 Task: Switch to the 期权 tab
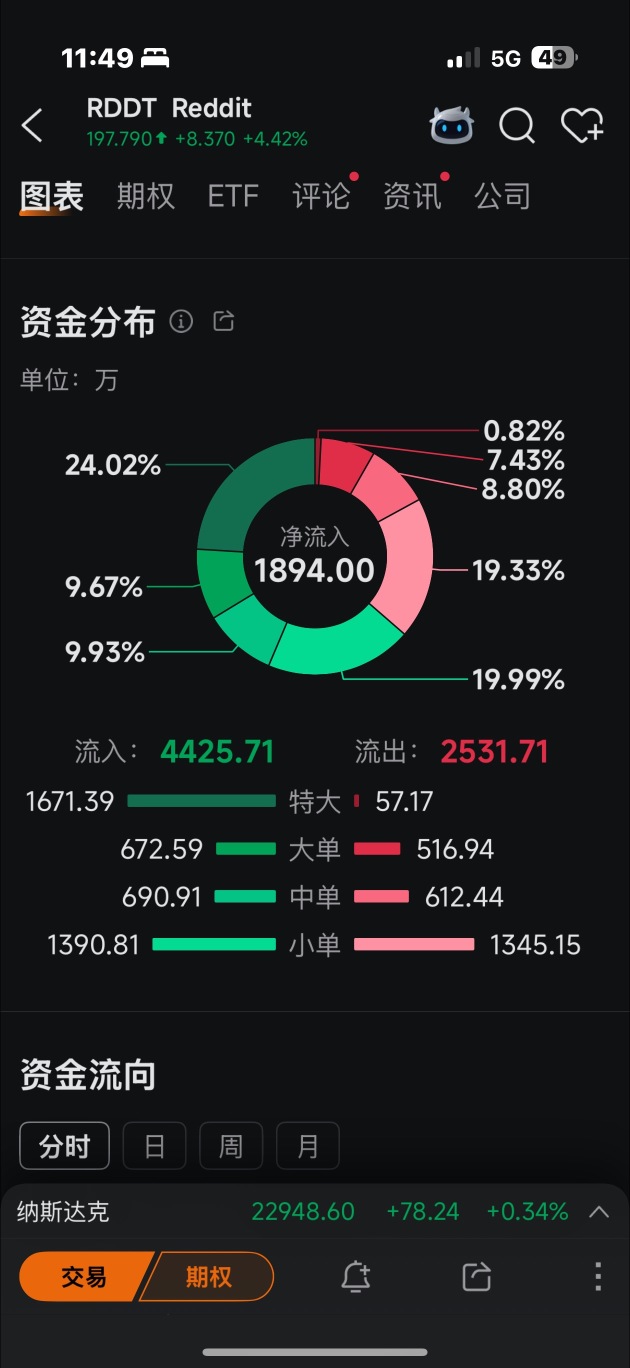146,196
